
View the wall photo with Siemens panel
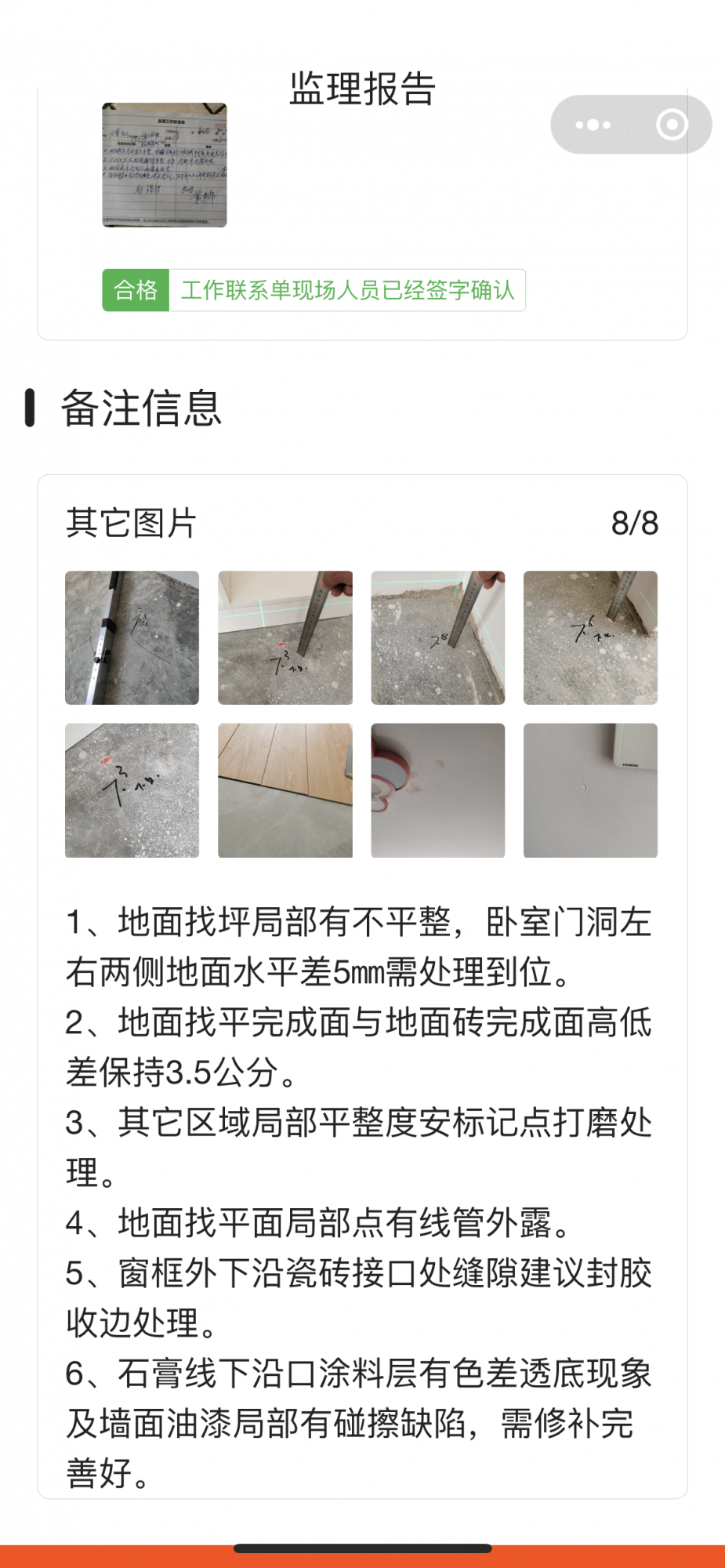click(x=590, y=790)
